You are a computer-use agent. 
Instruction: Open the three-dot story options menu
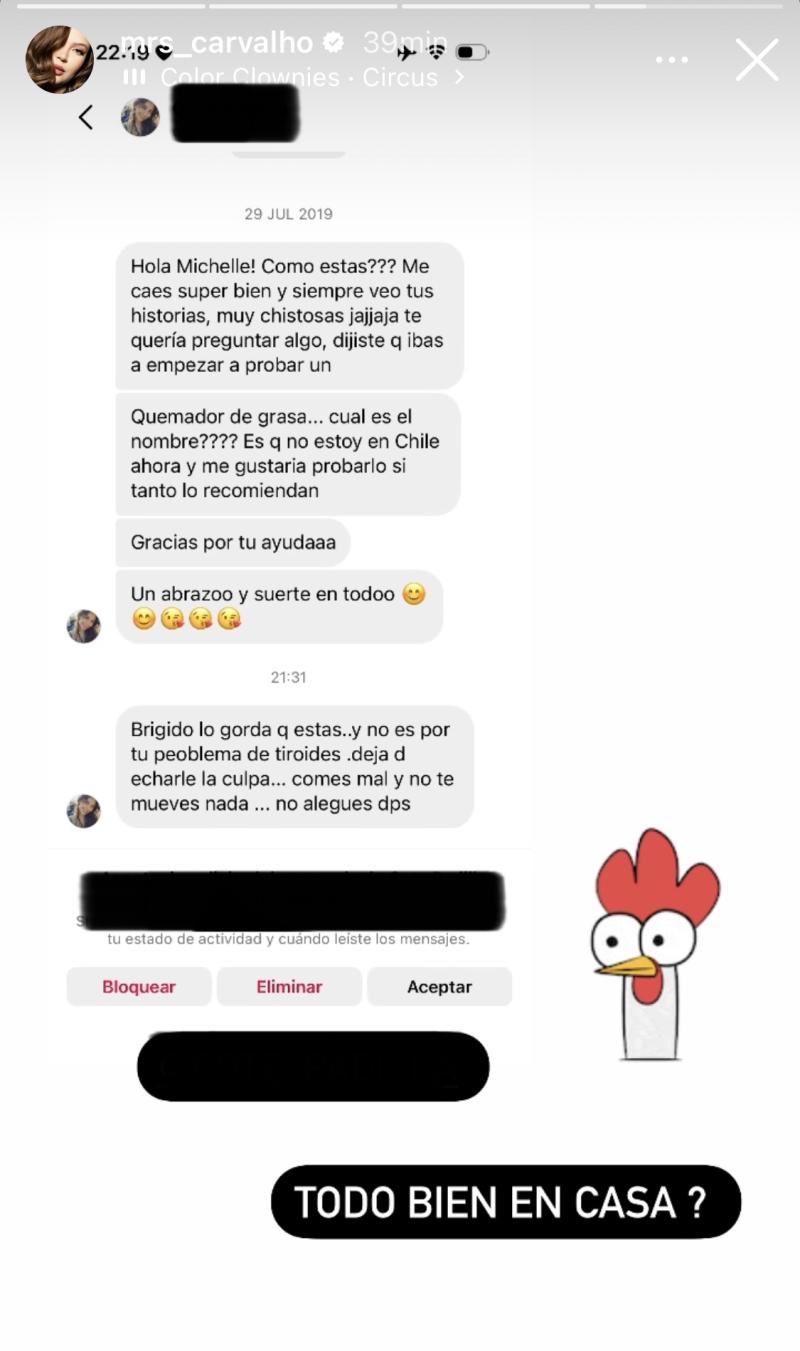[x=672, y=60]
